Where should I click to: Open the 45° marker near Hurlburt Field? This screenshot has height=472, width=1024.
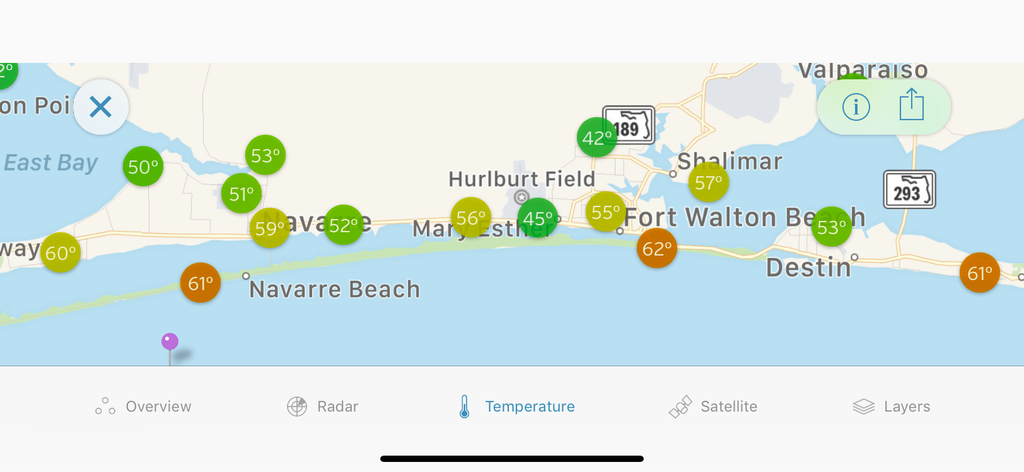pyautogui.click(x=537, y=218)
